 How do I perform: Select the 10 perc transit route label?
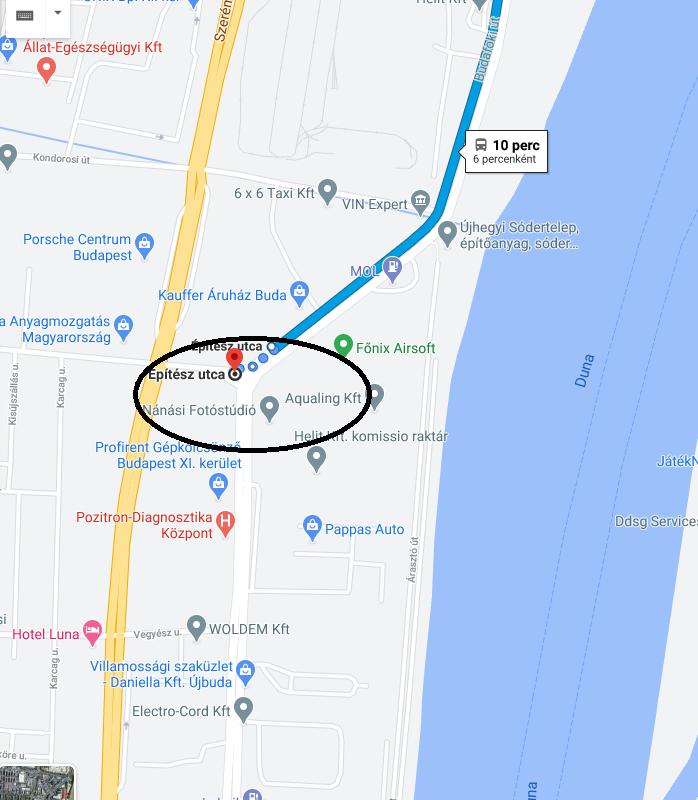click(x=506, y=151)
